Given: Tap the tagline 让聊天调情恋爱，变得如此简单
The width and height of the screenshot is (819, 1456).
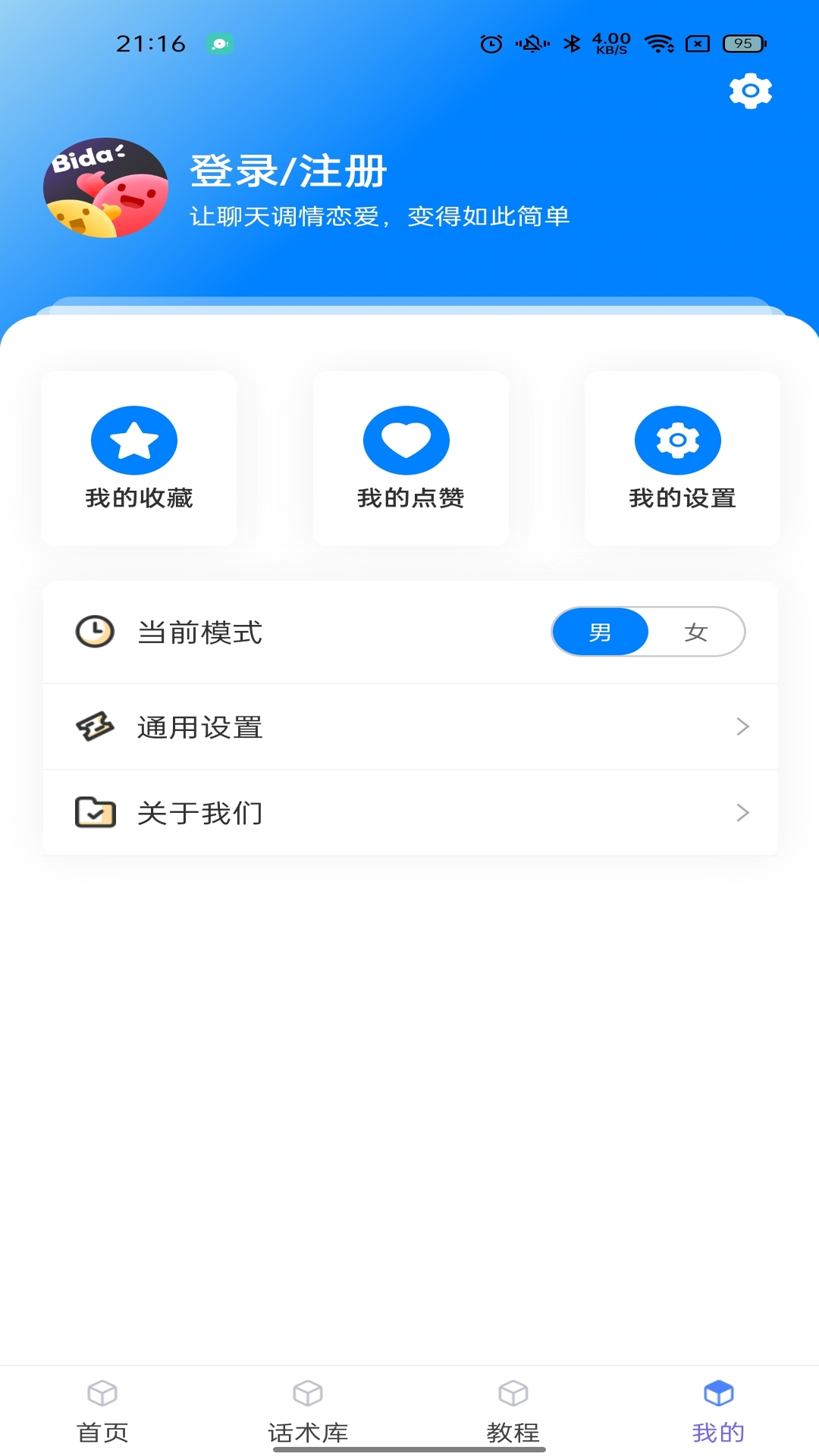Looking at the screenshot, I should click(x=381, y=215).
